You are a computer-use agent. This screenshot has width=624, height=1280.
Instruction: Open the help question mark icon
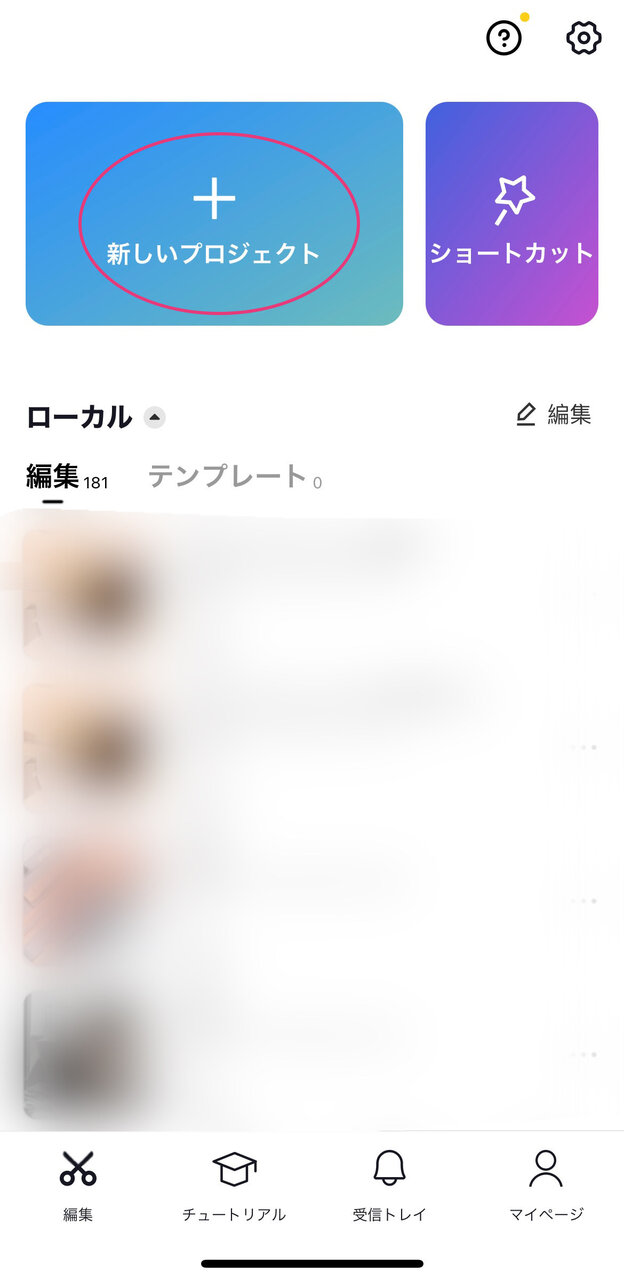pyautogui.click(x=504, y=39)
